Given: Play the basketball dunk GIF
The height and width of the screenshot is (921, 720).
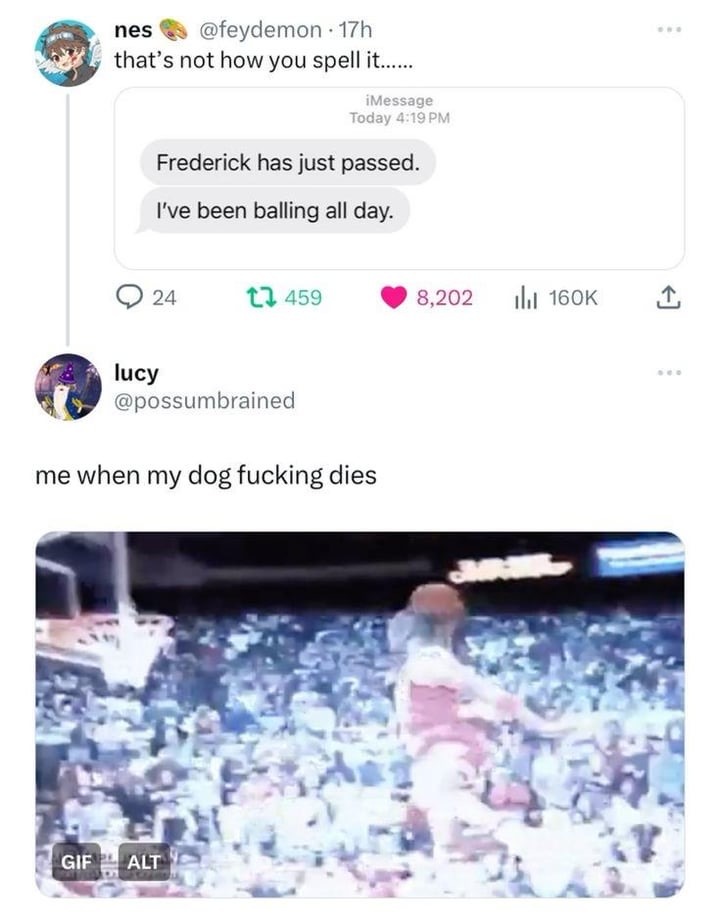Looking at the screenshot, I should [x=360, y=714].
